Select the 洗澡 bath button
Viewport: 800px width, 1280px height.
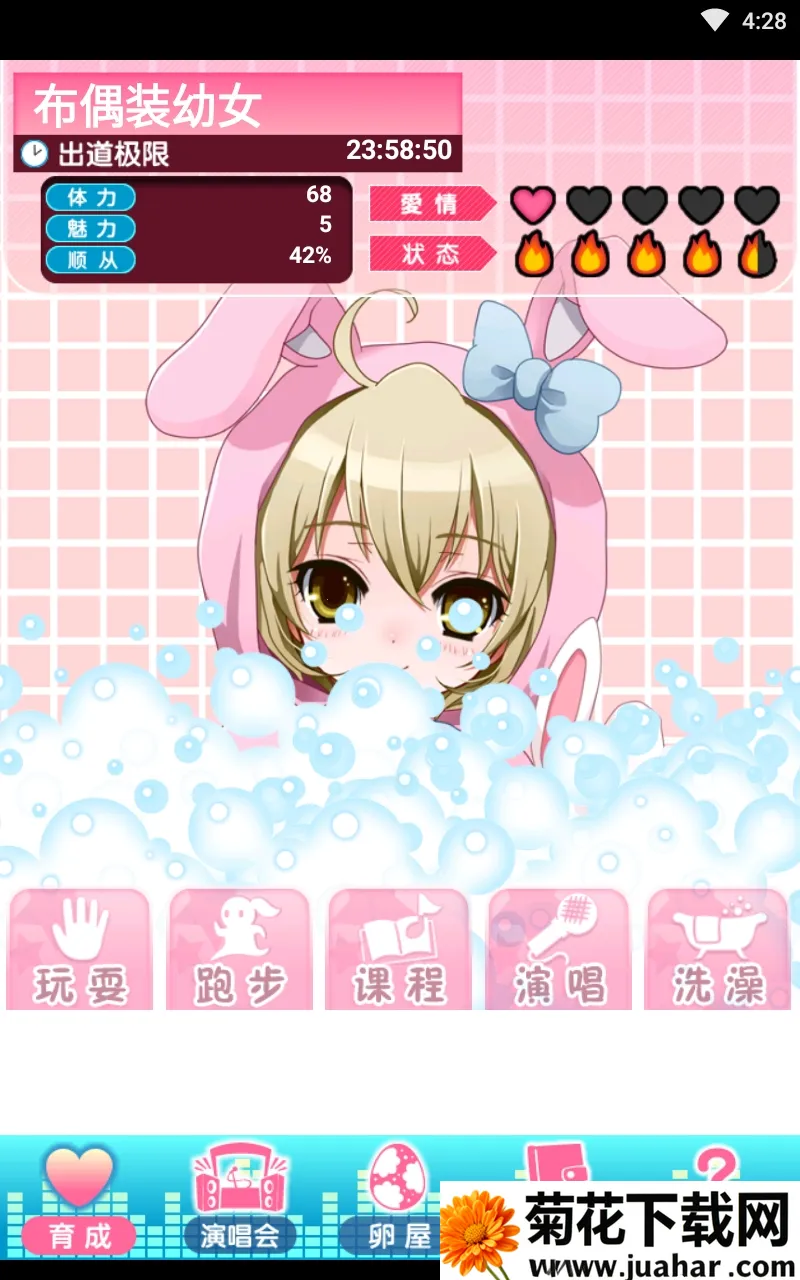point(718,950)
